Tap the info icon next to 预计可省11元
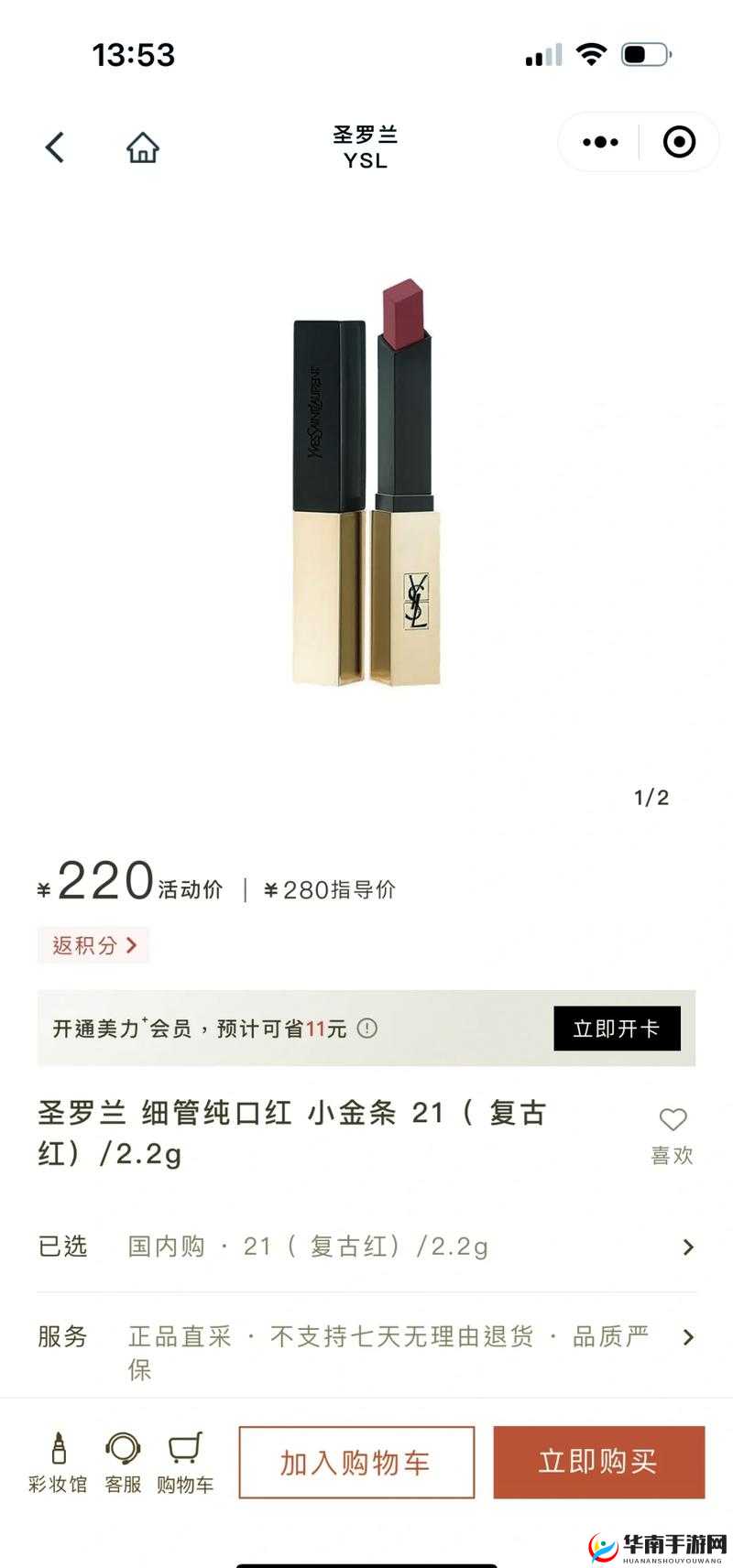The width and height of the screenshot is (733, 1568). pos(366,1029)
